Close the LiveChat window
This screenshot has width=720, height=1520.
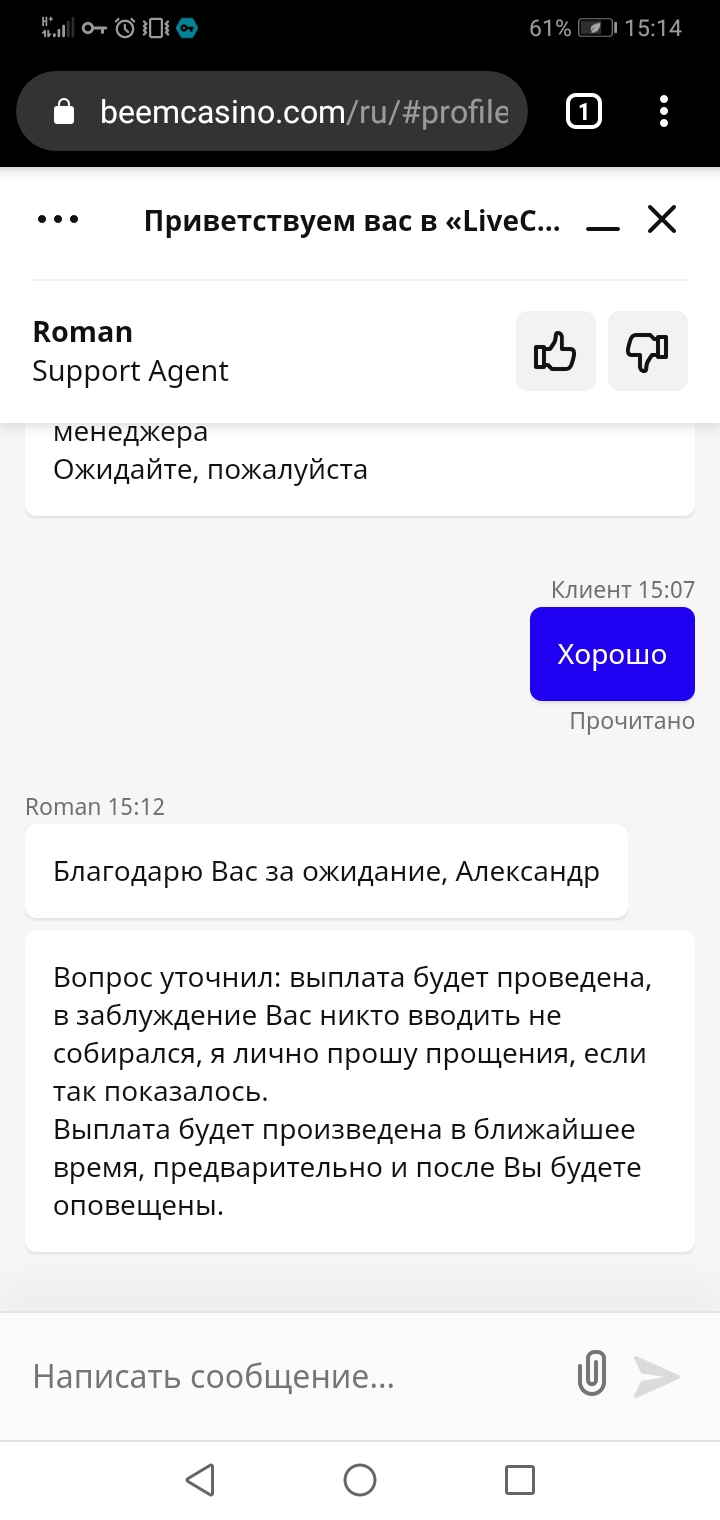click(x=662, y=220)
